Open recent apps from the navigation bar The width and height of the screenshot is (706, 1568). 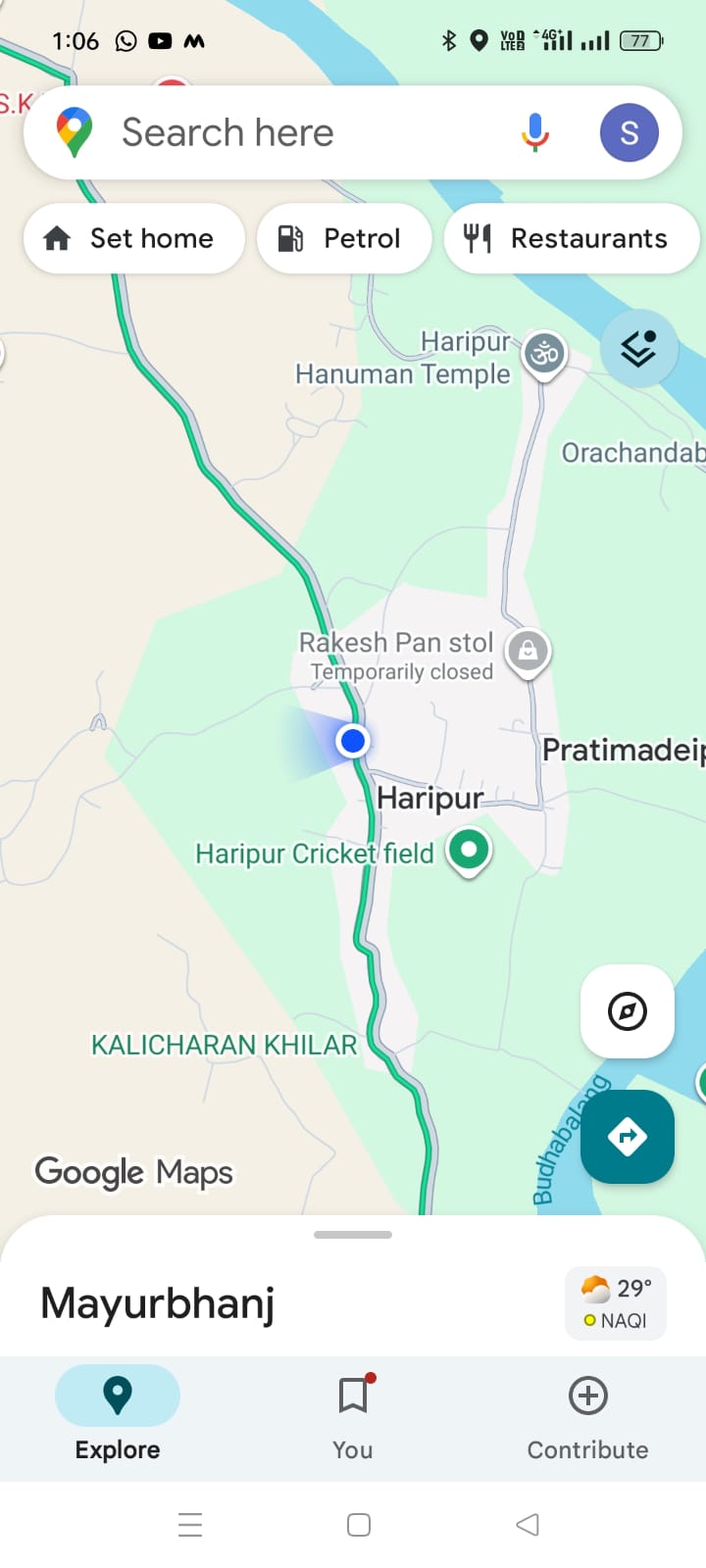click(190, 1524)
